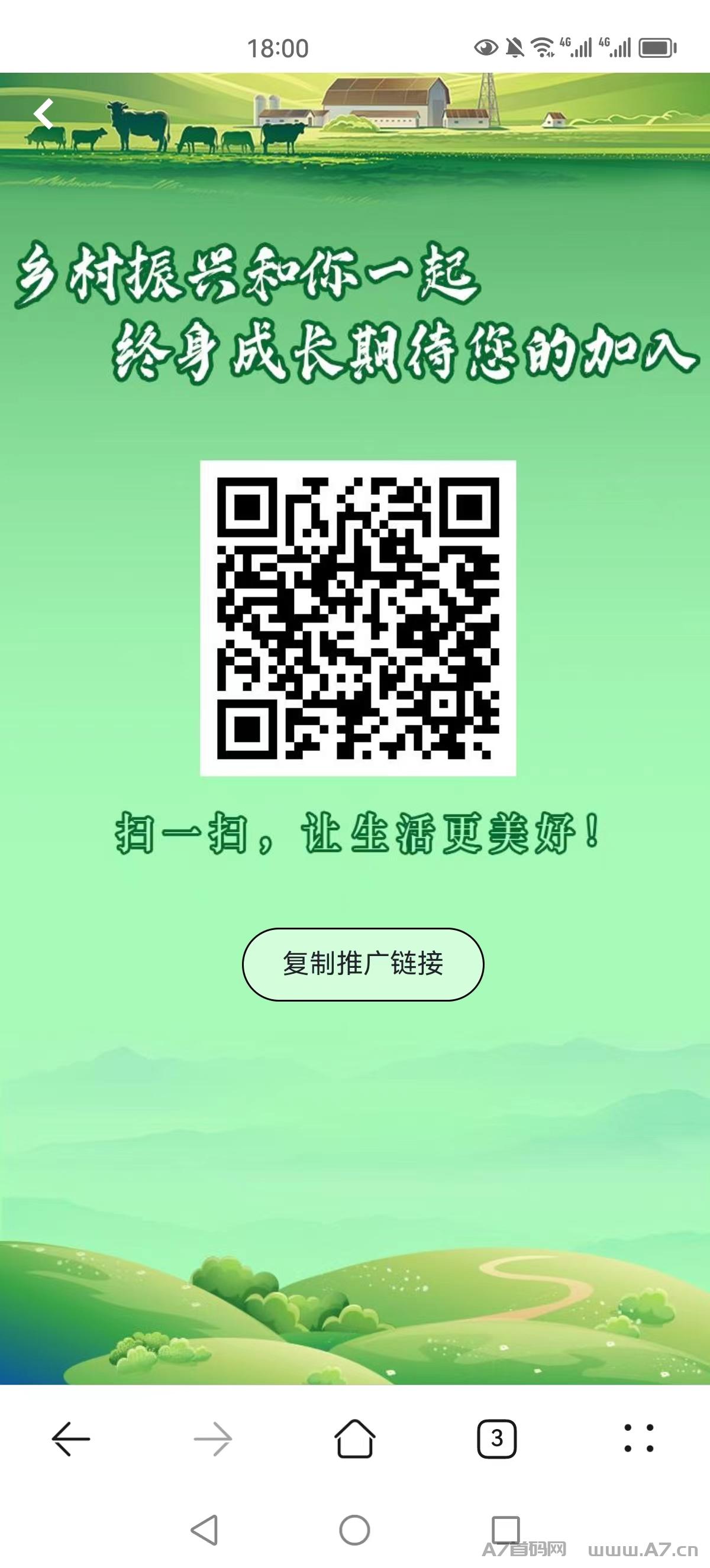This screenshot has width=710, height=1568.
Task: Open the browser four-dot menu
Action: tap(639, 1439)
